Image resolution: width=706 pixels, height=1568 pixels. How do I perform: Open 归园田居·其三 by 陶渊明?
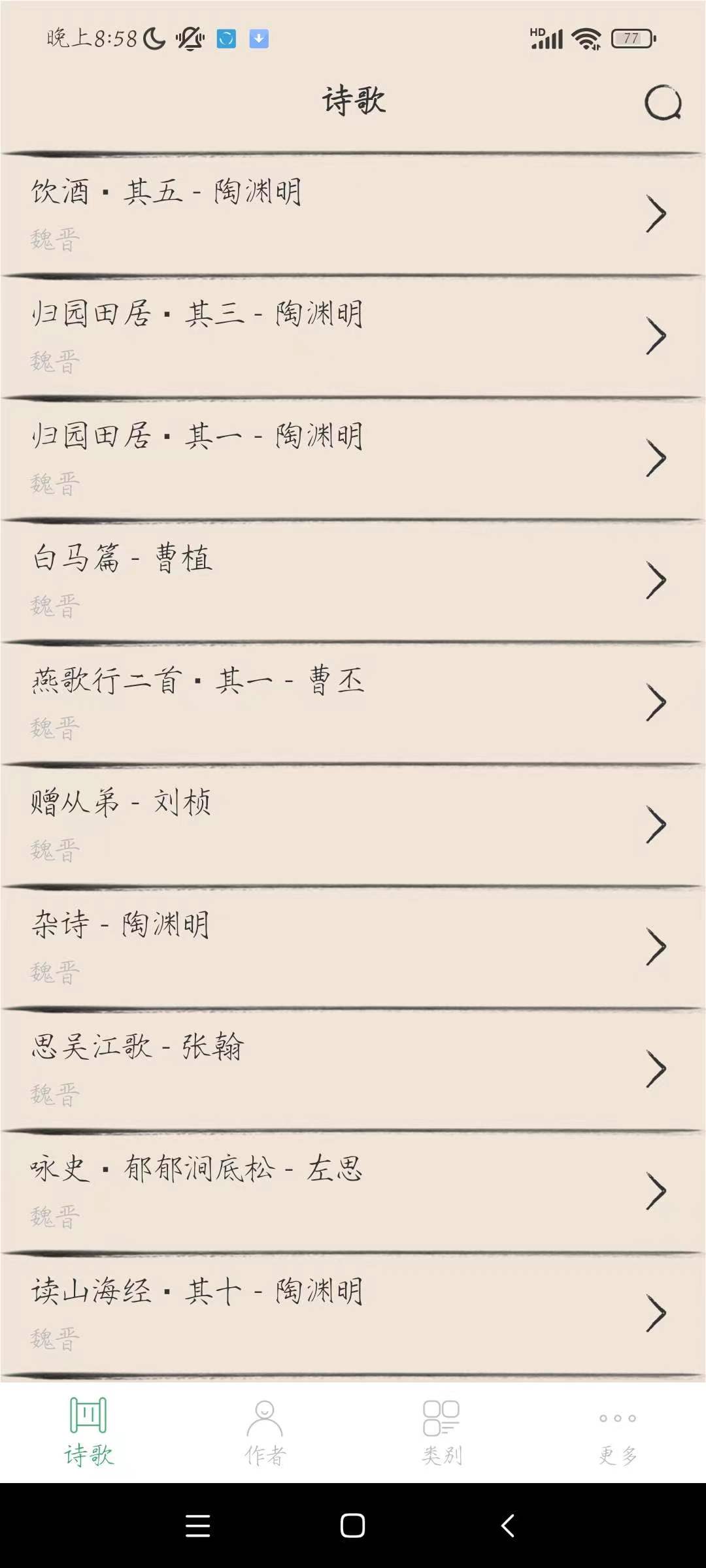pyautogui.click(x=353, y=336)
